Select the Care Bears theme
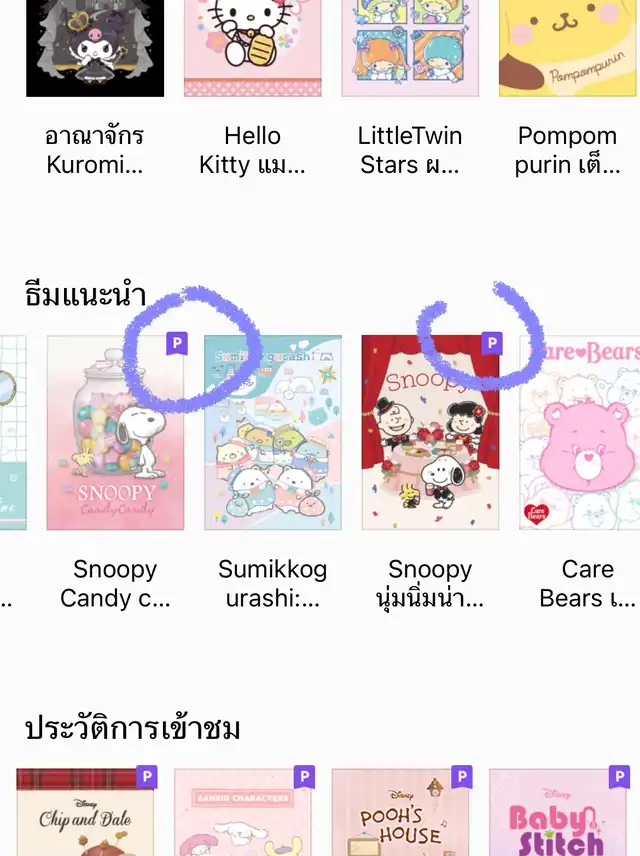This screenshot has width=640, height=856. tap(580, 433)
